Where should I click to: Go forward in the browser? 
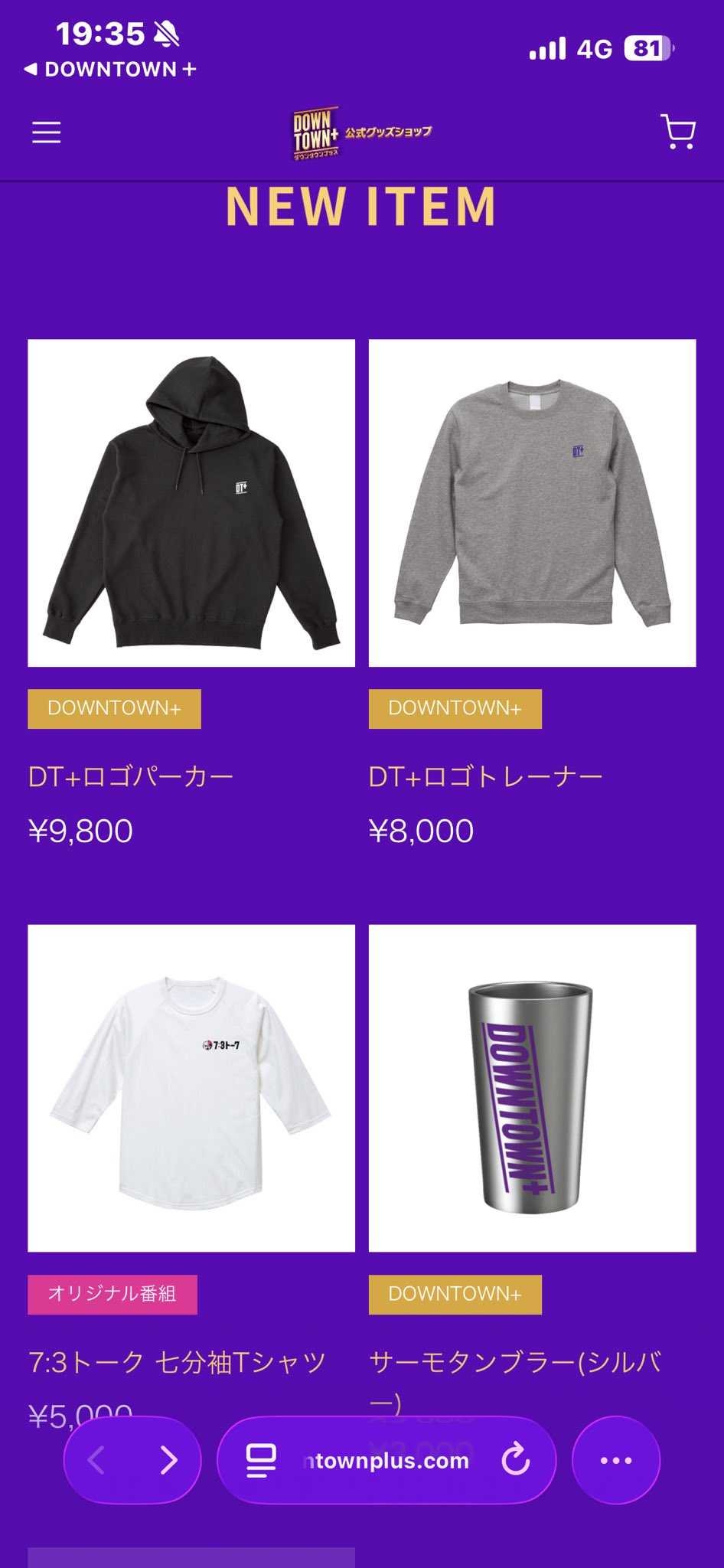coord(168,1460)
